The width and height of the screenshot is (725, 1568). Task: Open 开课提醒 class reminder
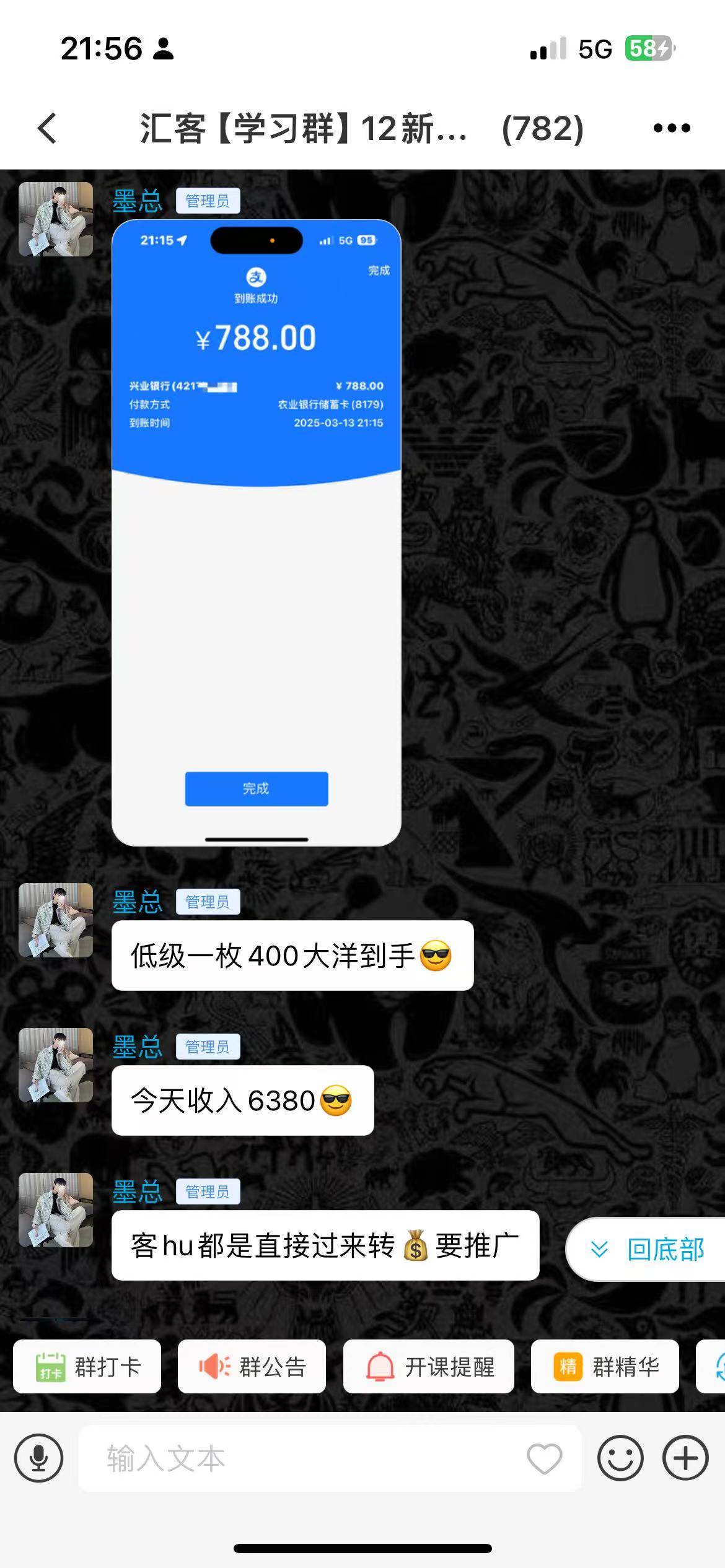click(x=429, y=1367)
